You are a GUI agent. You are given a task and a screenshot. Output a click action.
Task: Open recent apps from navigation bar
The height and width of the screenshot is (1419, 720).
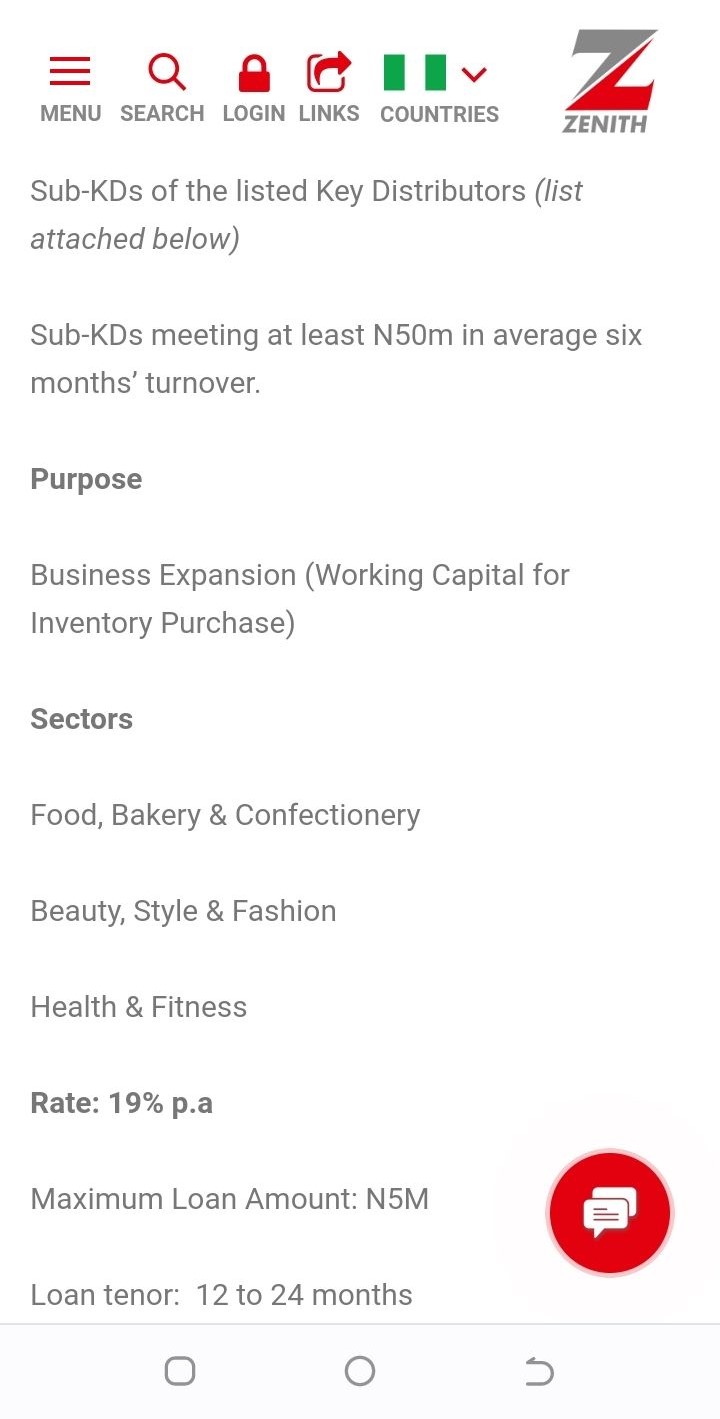pyautogui.click(x=180, y=1371)
